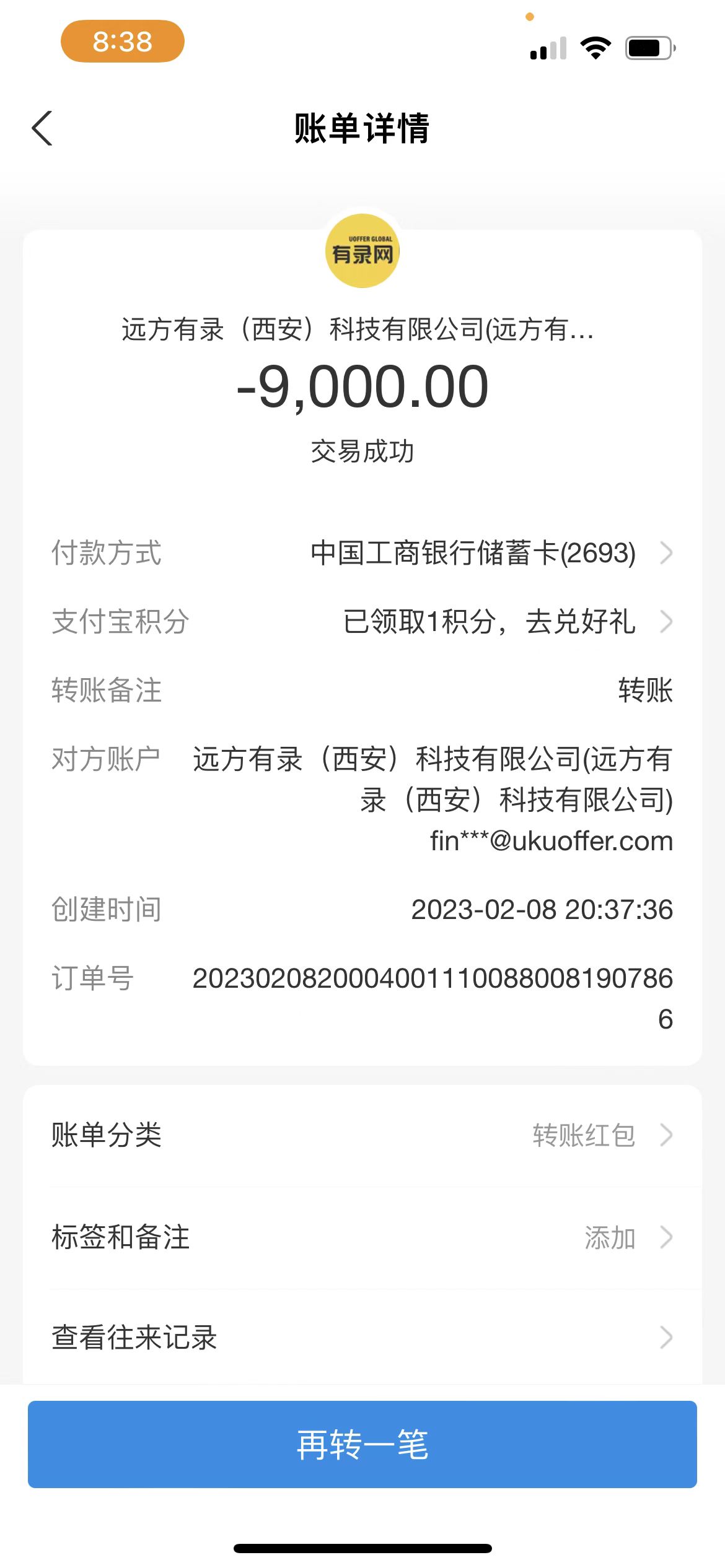Screen dimensions: 725x1568
Task: Go back from the 账单详情 page
Action: pyautogui.click(x=42, y=129)
